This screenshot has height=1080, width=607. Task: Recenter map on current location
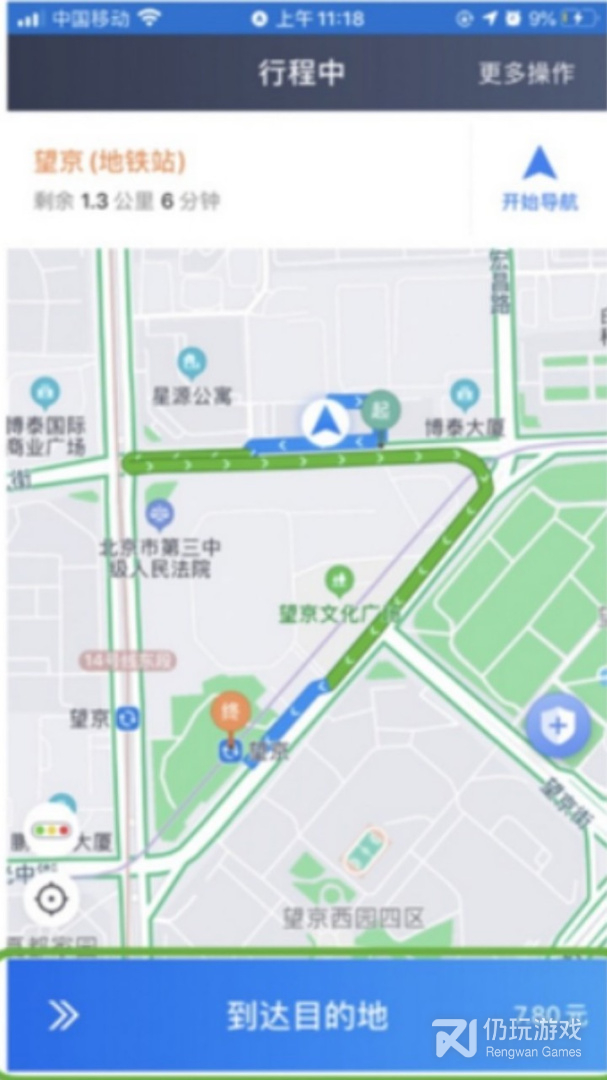click(x=50, y=899)
